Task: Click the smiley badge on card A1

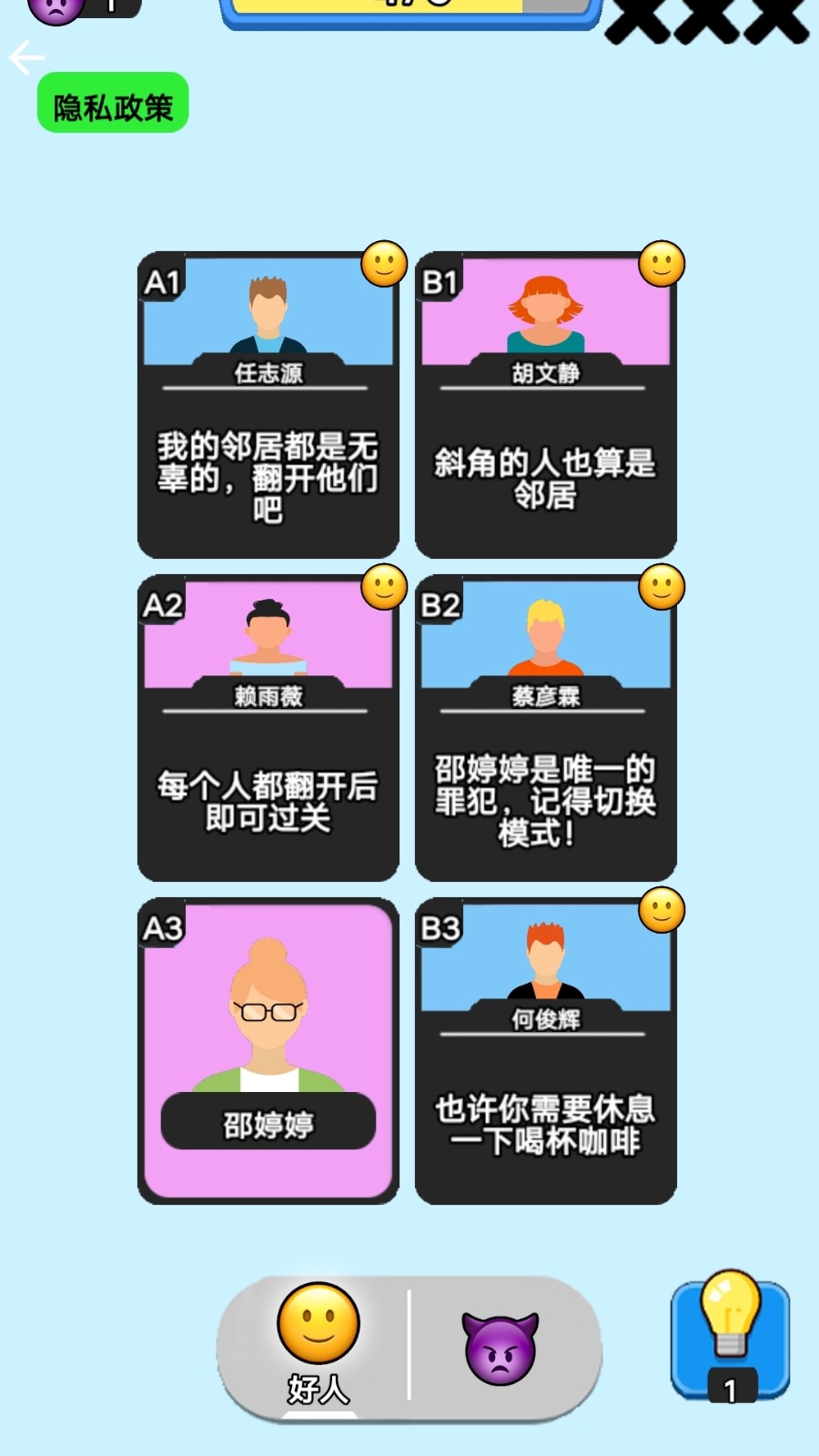Action: tap(383, 264)
